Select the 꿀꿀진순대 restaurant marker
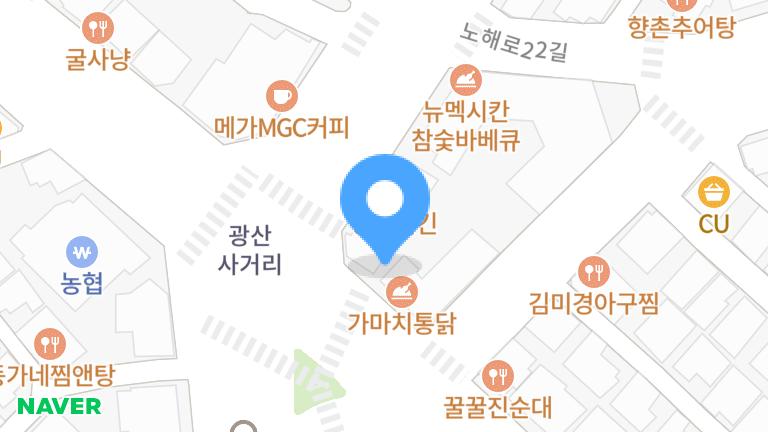 (x=497, y=376)
